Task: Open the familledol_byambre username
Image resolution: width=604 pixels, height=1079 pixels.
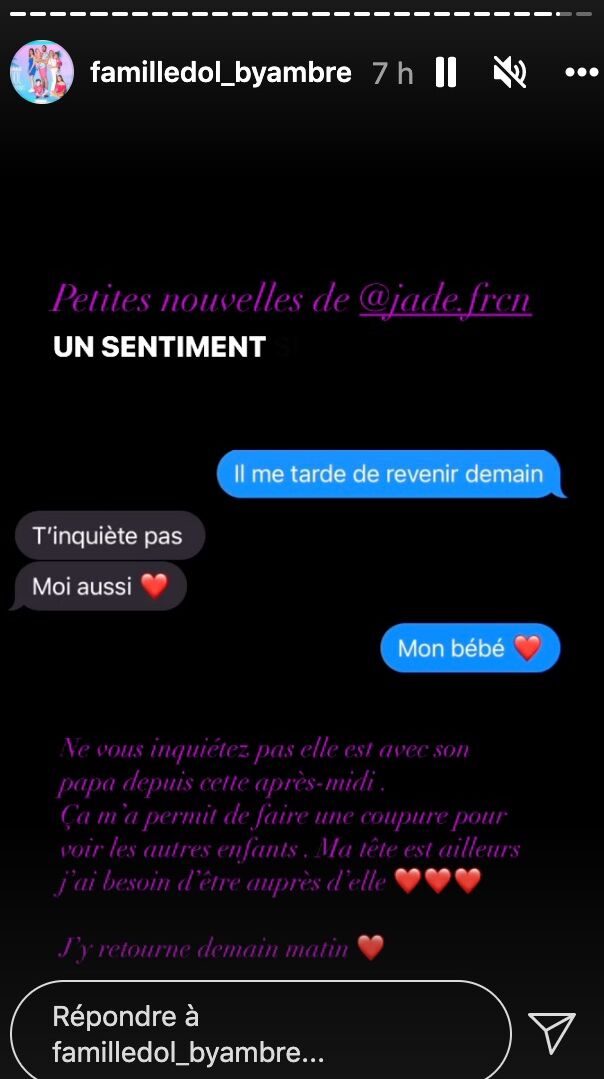Action: click(221, 73)
